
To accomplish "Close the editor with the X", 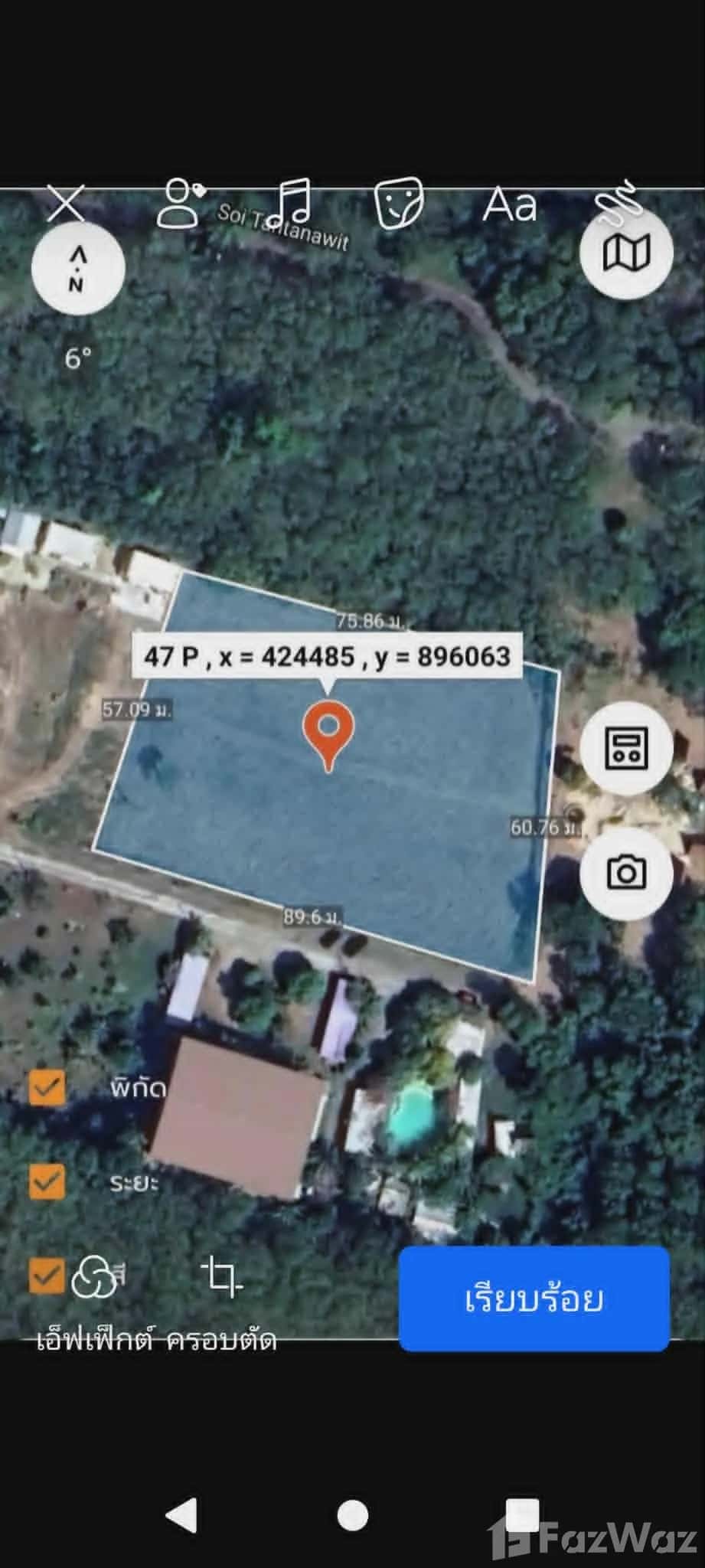I will [67, 204].
